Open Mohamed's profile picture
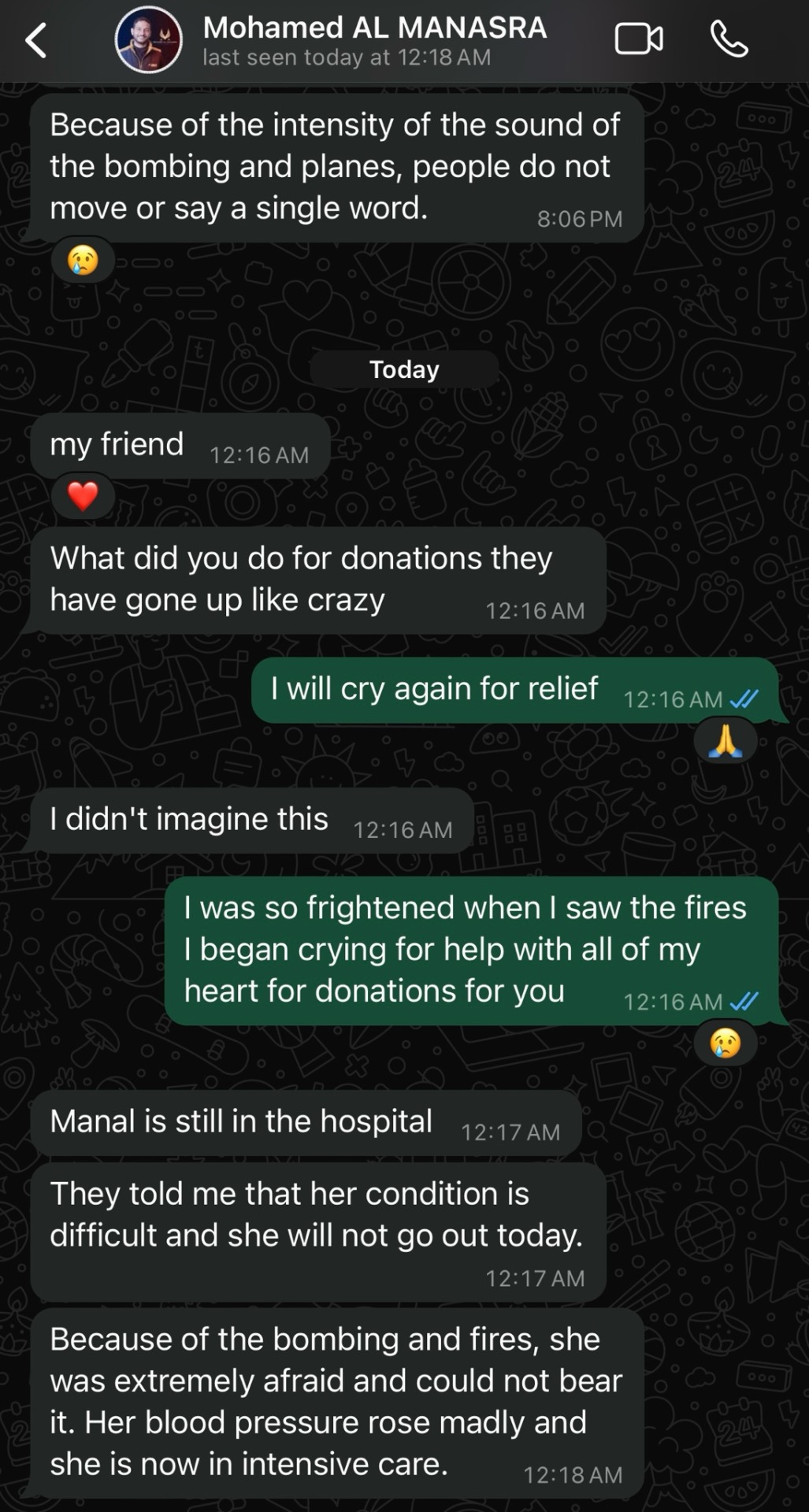Viewport: 809px width, 1512px height. [148, 40]
